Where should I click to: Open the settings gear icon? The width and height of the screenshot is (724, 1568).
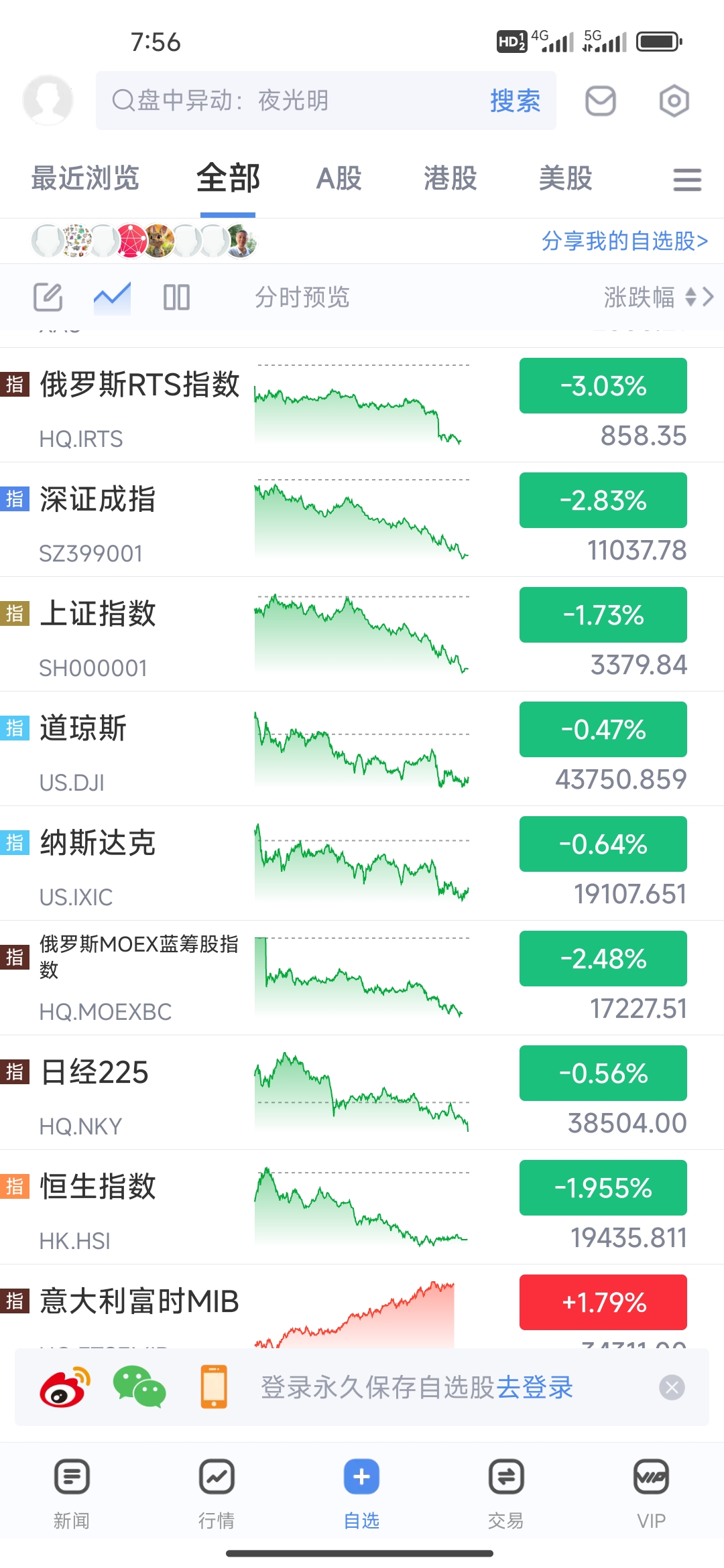[x=674, y=101]
